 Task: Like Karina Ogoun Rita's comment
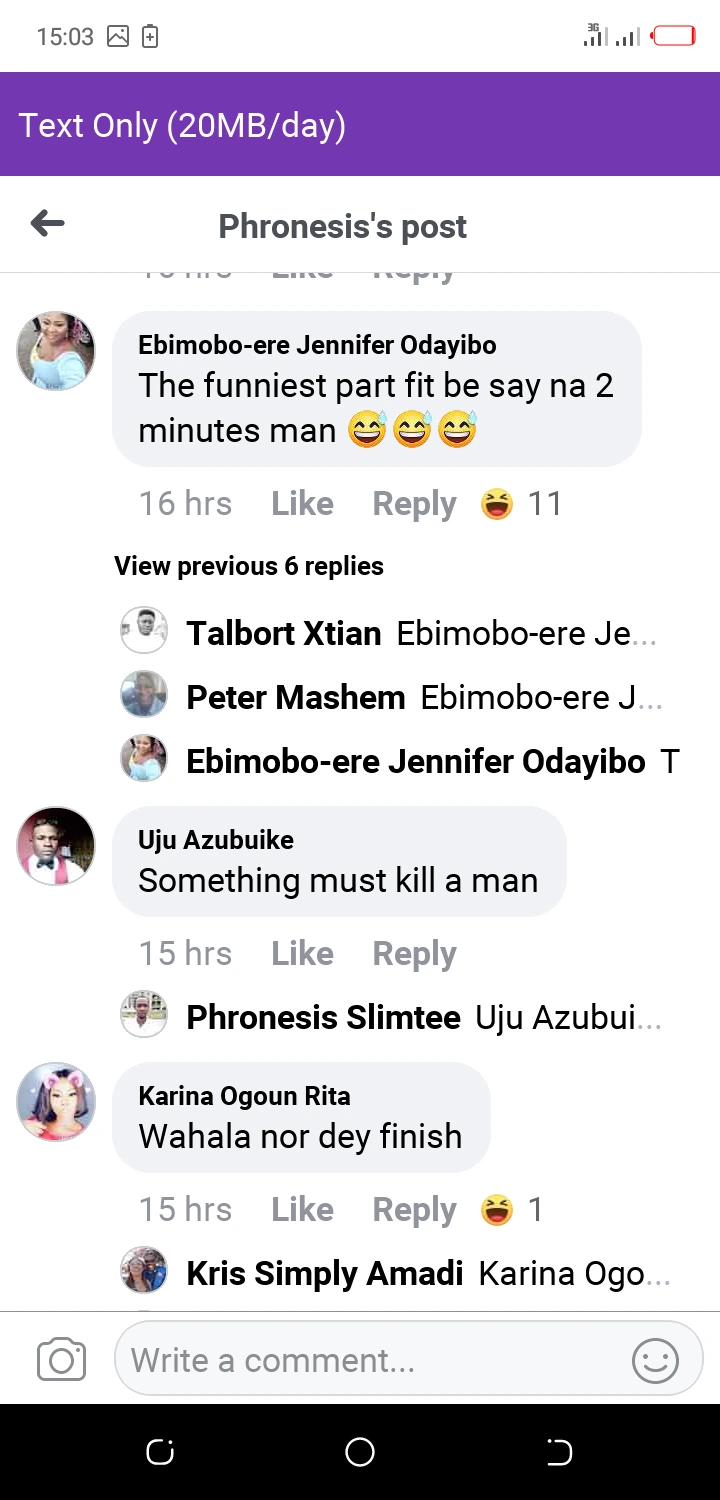[x=302, y=1210]
